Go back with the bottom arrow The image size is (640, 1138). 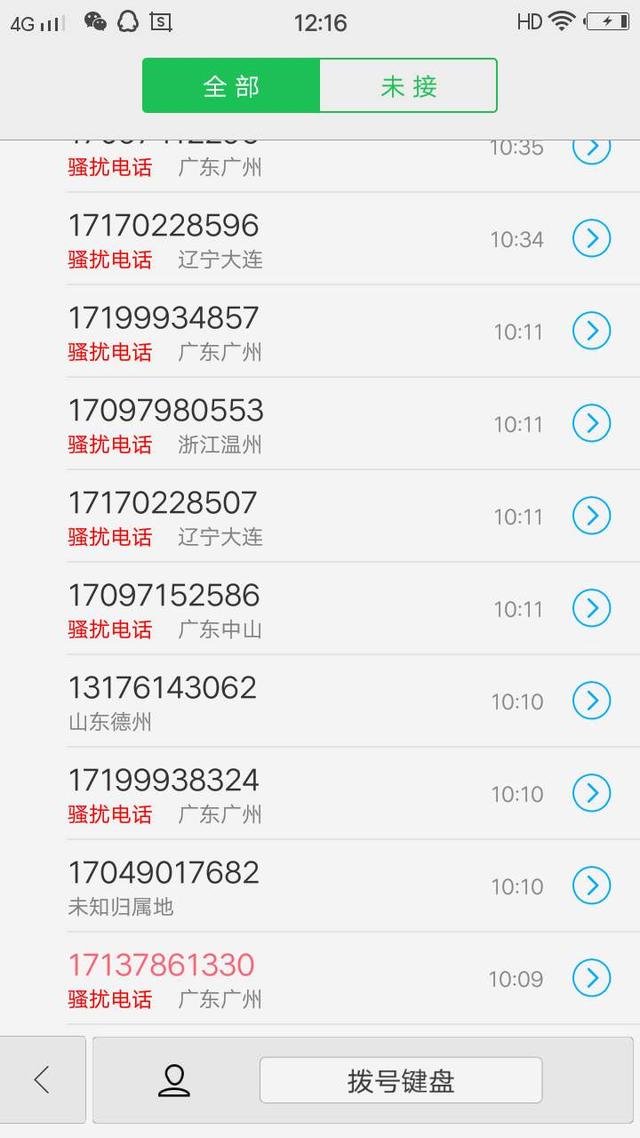coord(42,1080)
